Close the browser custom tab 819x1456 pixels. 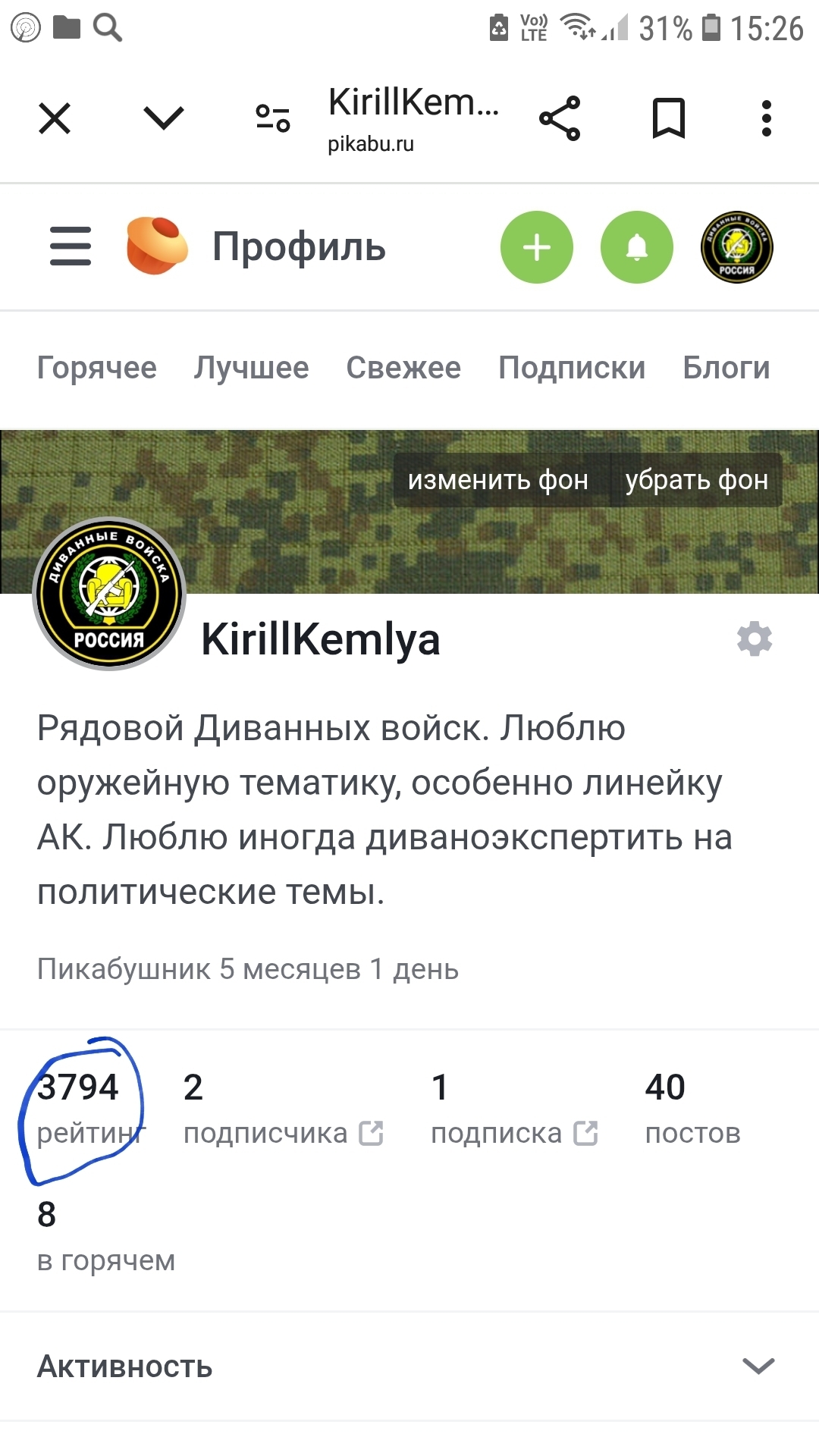tap(55, 118)
